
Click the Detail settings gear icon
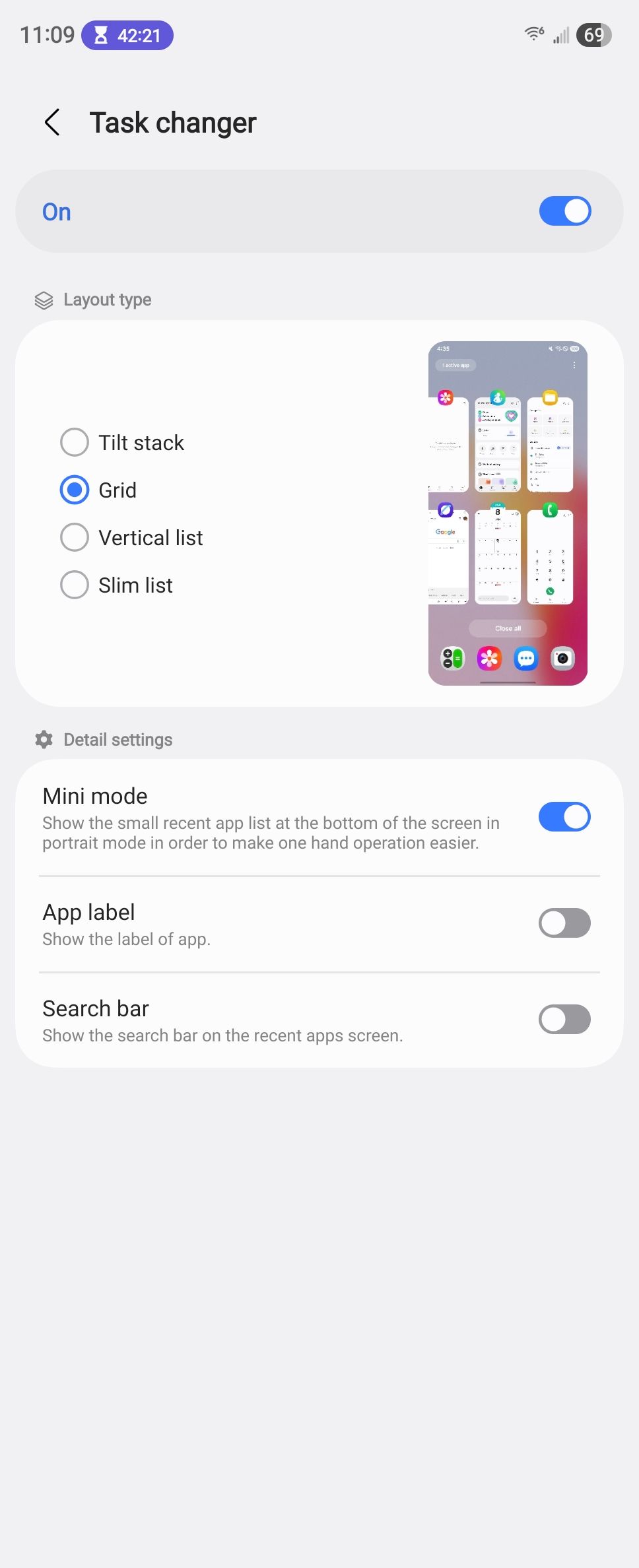pos(44,739)
